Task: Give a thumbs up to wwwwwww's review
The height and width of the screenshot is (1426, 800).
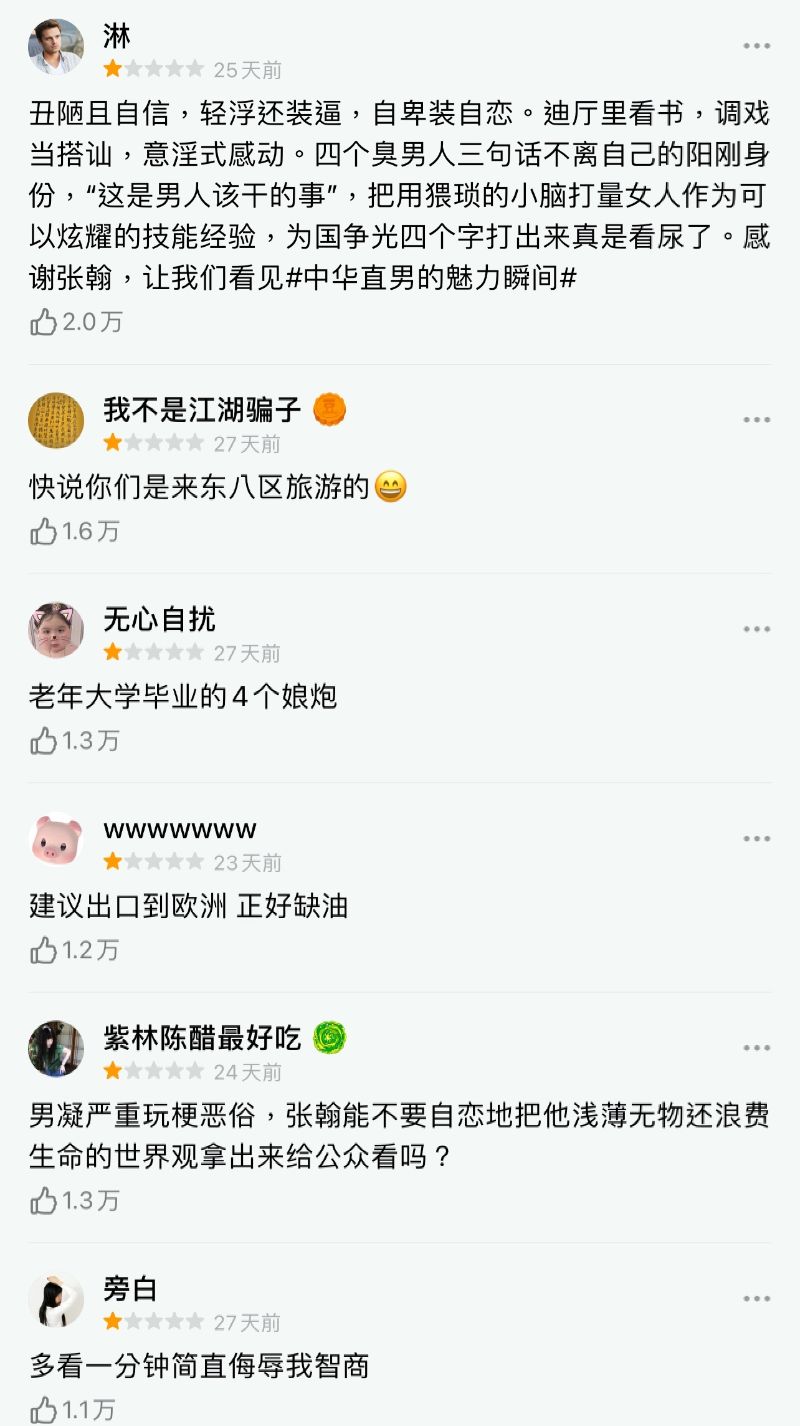Action: click(x=43, y=951)
